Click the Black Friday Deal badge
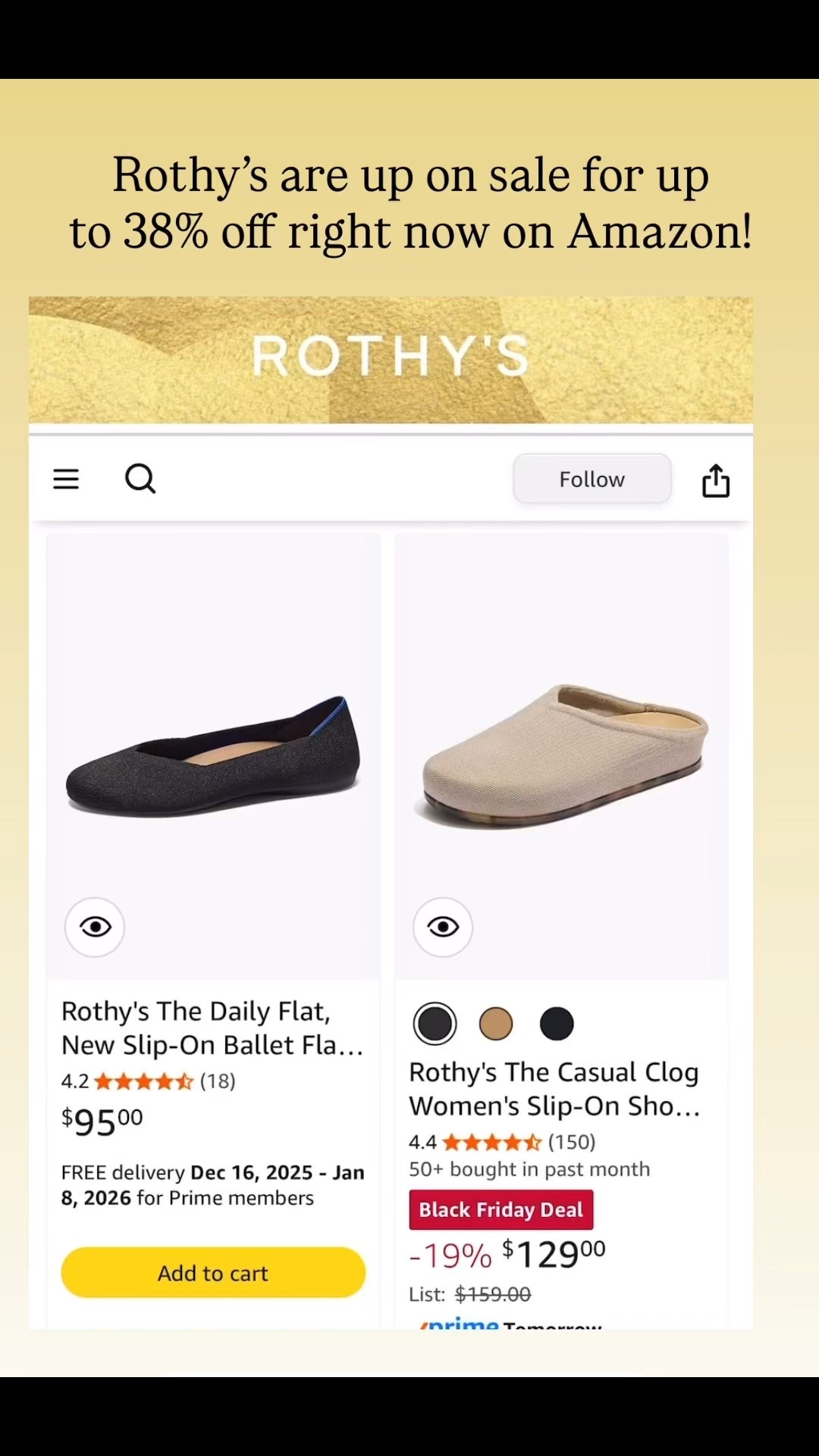This screenshot has height=1456, width=819. (x=500, y=1209)
